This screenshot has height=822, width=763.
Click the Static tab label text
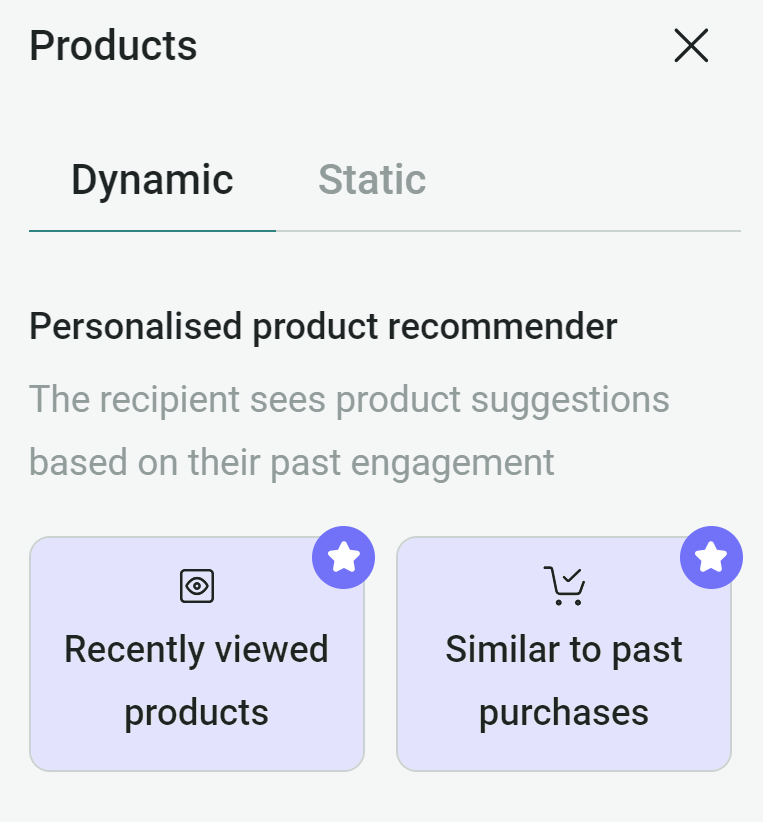(x=372, y=180)
